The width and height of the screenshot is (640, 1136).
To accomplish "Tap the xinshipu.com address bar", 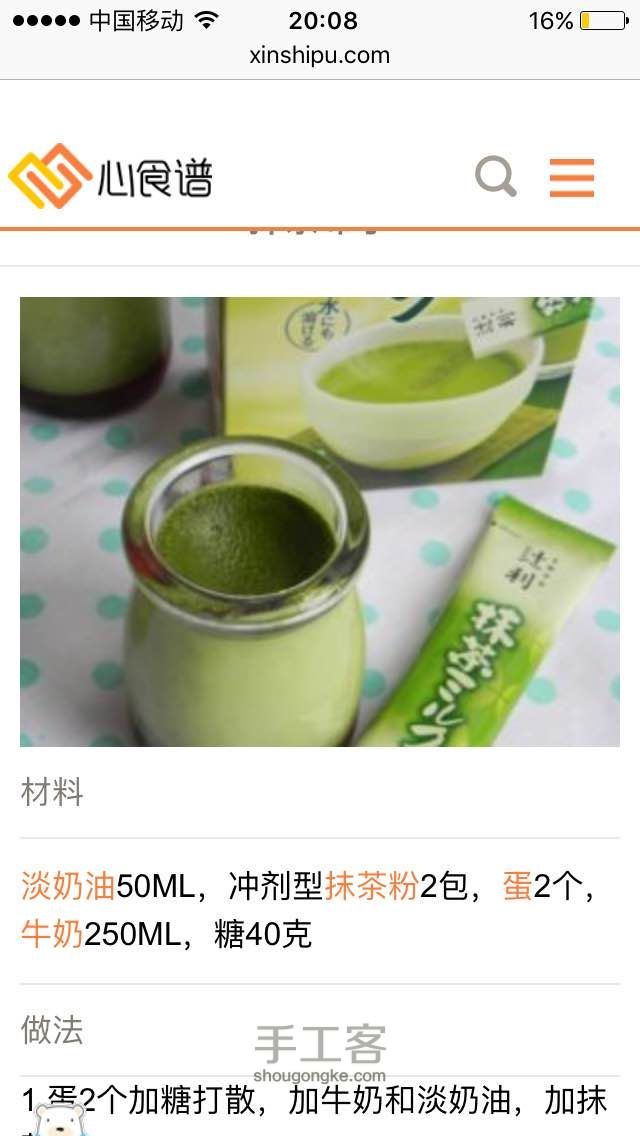I will coord(320,55).
